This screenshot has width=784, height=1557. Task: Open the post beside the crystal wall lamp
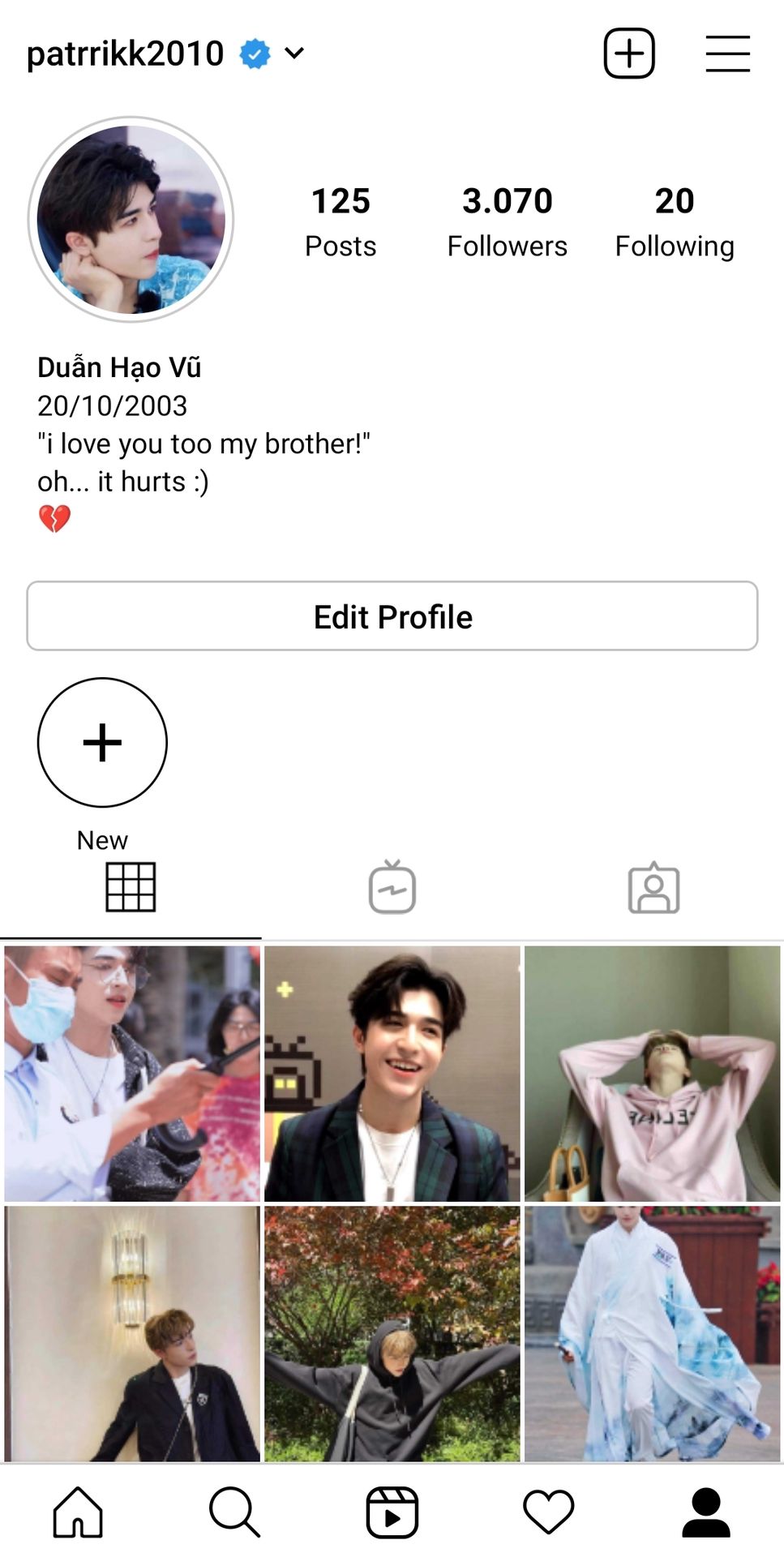[132, 1333]
